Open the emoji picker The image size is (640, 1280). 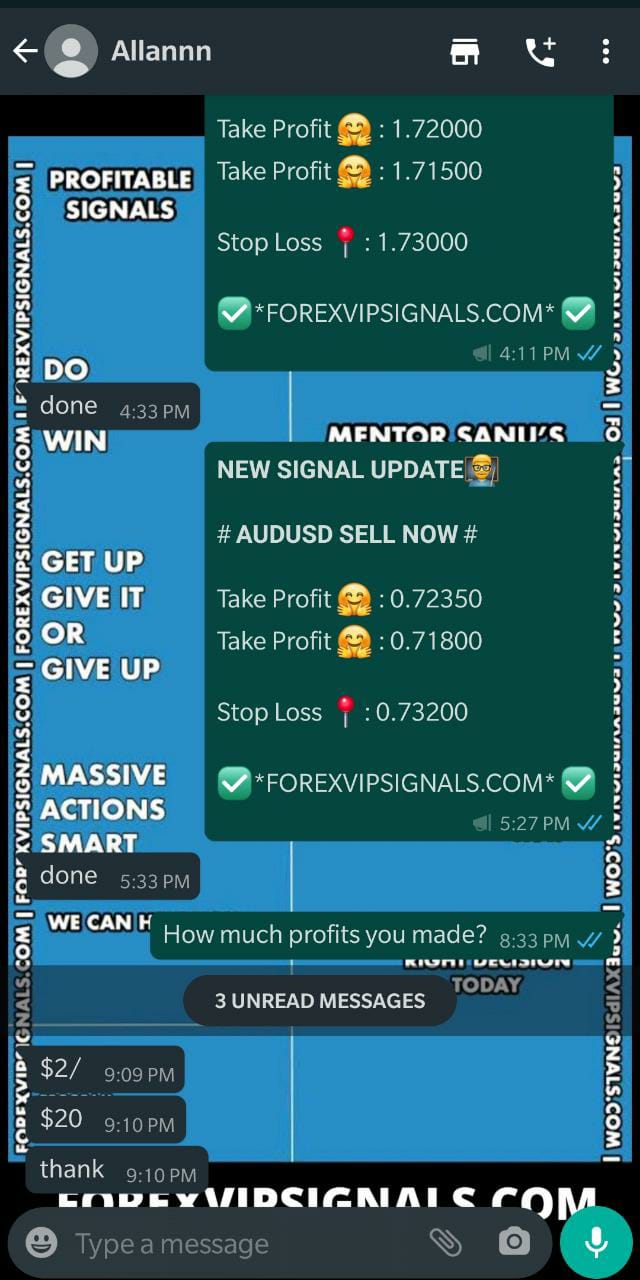pos(41,1243)
